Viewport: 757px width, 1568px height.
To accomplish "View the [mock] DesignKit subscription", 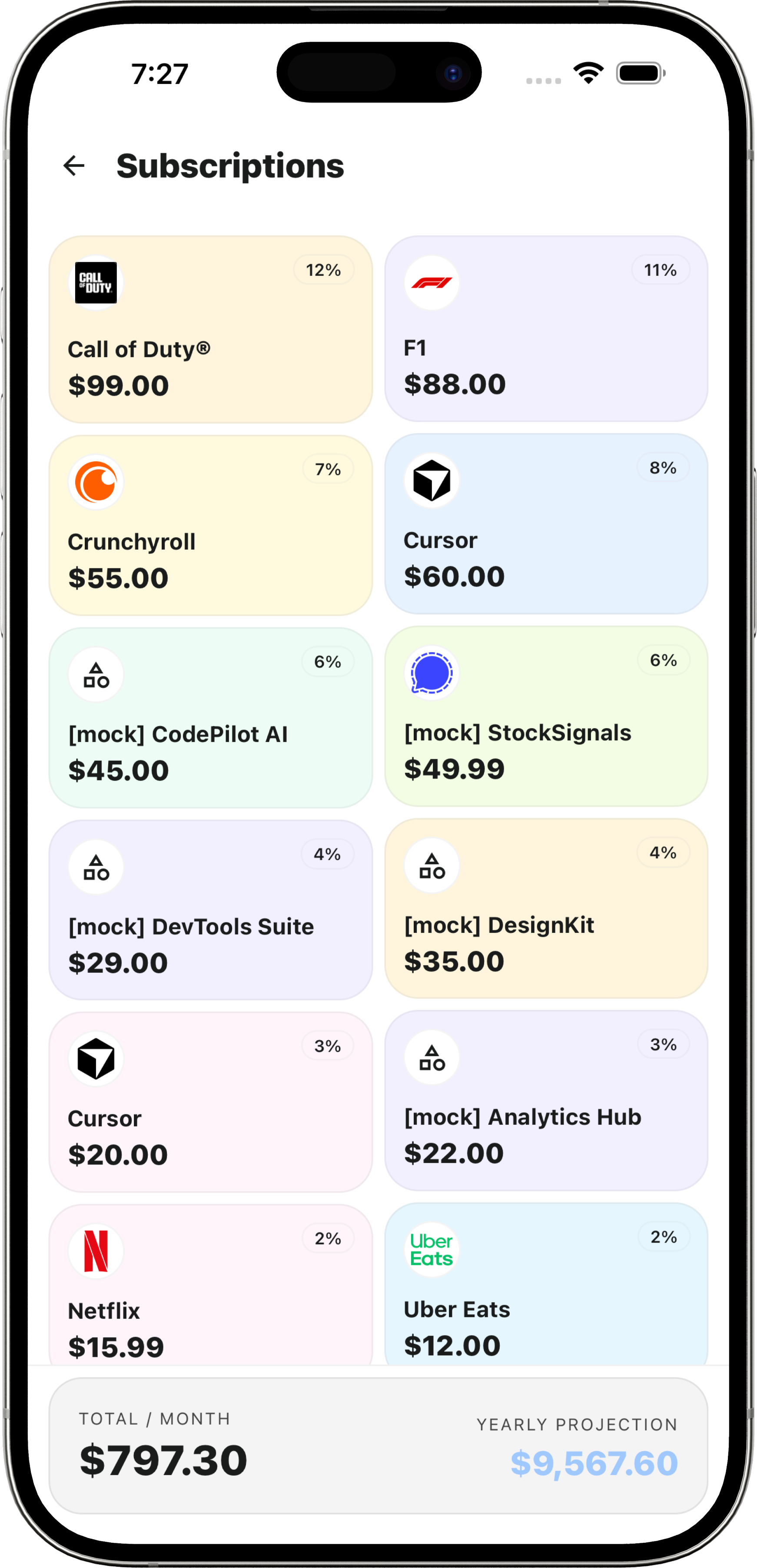I will 546,908.
